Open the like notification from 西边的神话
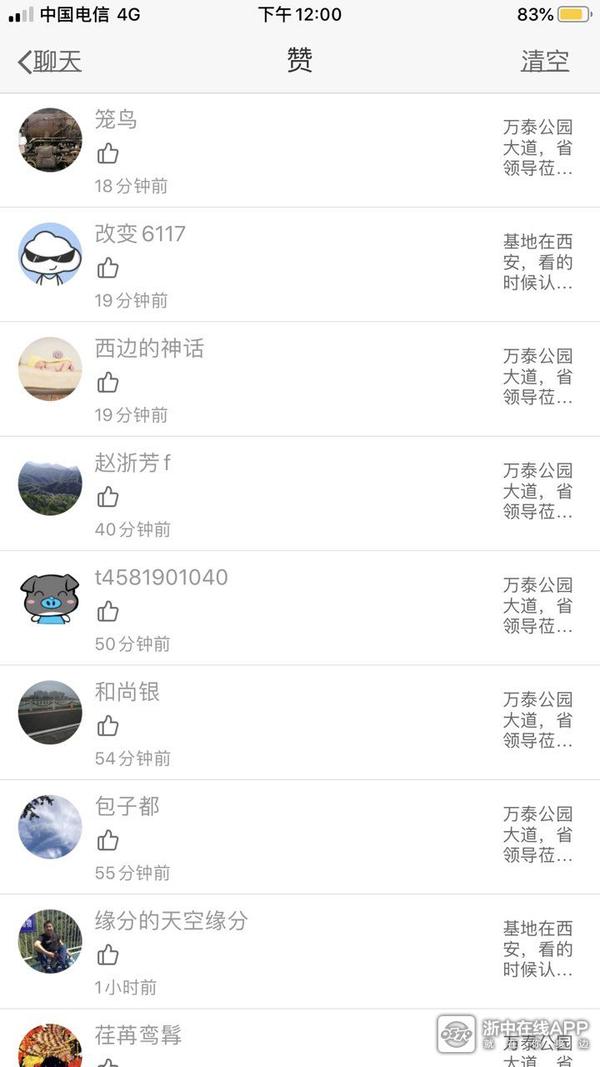The height and width of the screenshot is (1067, 600). click(x=300, y=380)
